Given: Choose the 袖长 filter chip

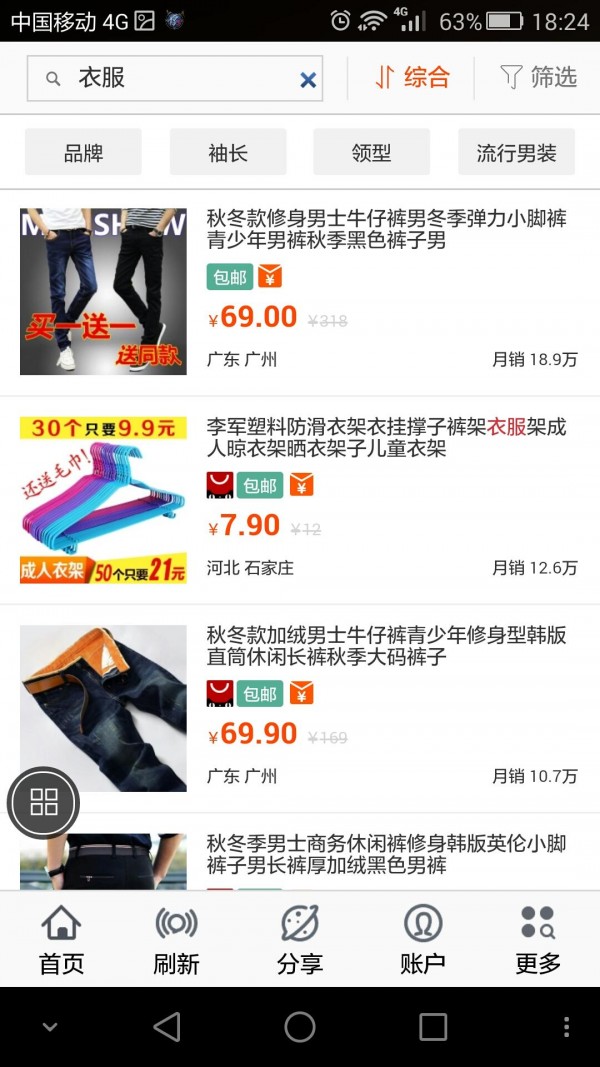Looking at the screenshot, I should tap(228, 153).
